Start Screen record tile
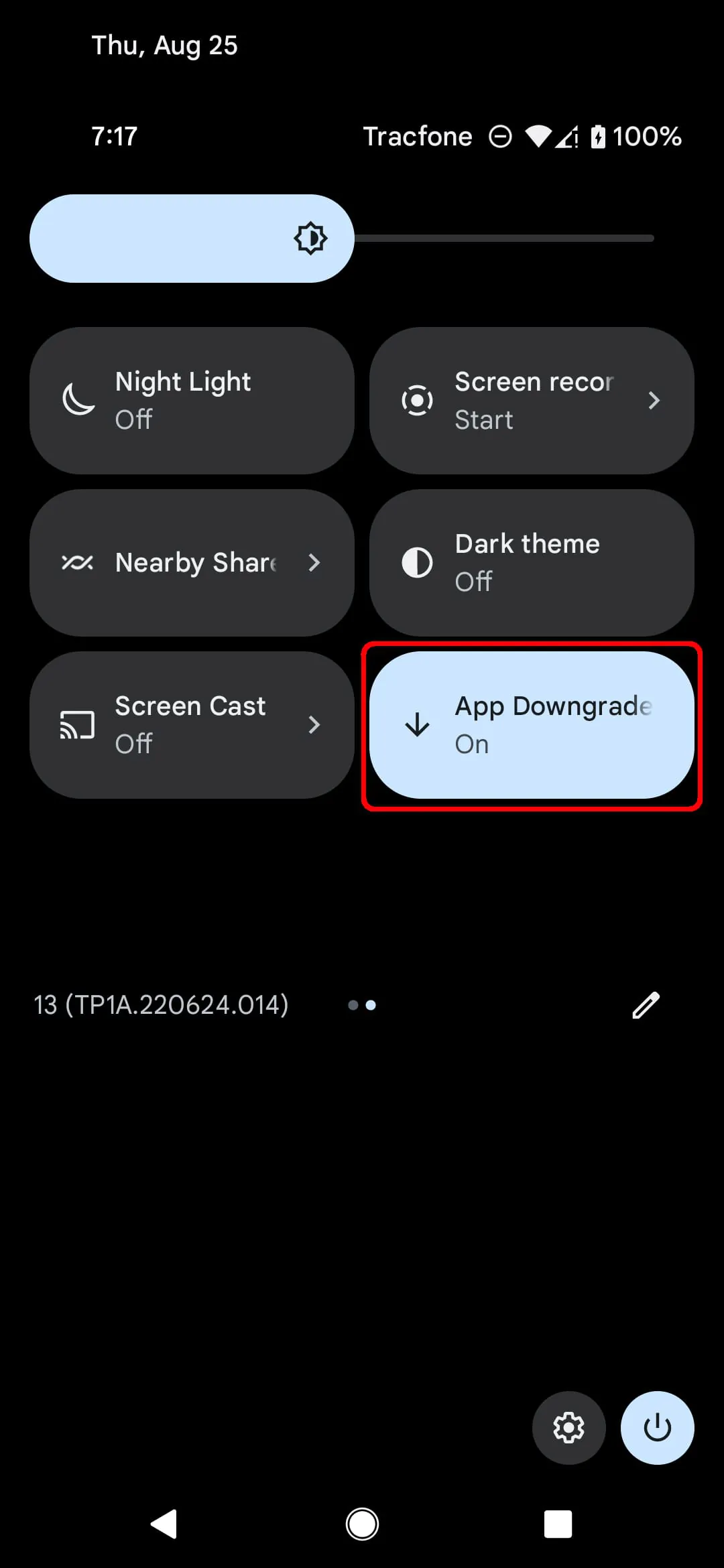The width and height of the screenshot is (724, 1568). pyautogui.click(x=532, y=401)
